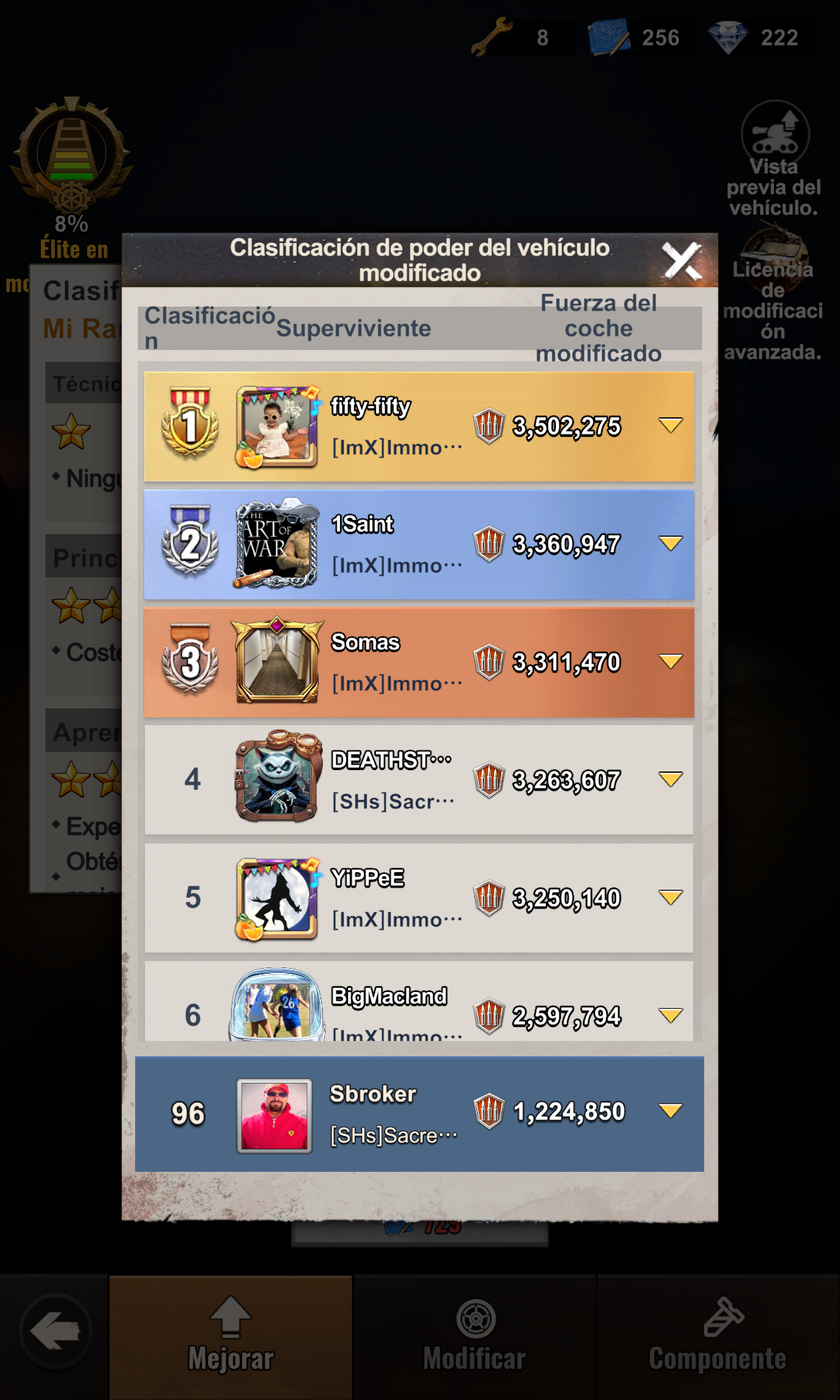
Task: Switch to the Componente tab
Action: click(x=717, y=1337)
